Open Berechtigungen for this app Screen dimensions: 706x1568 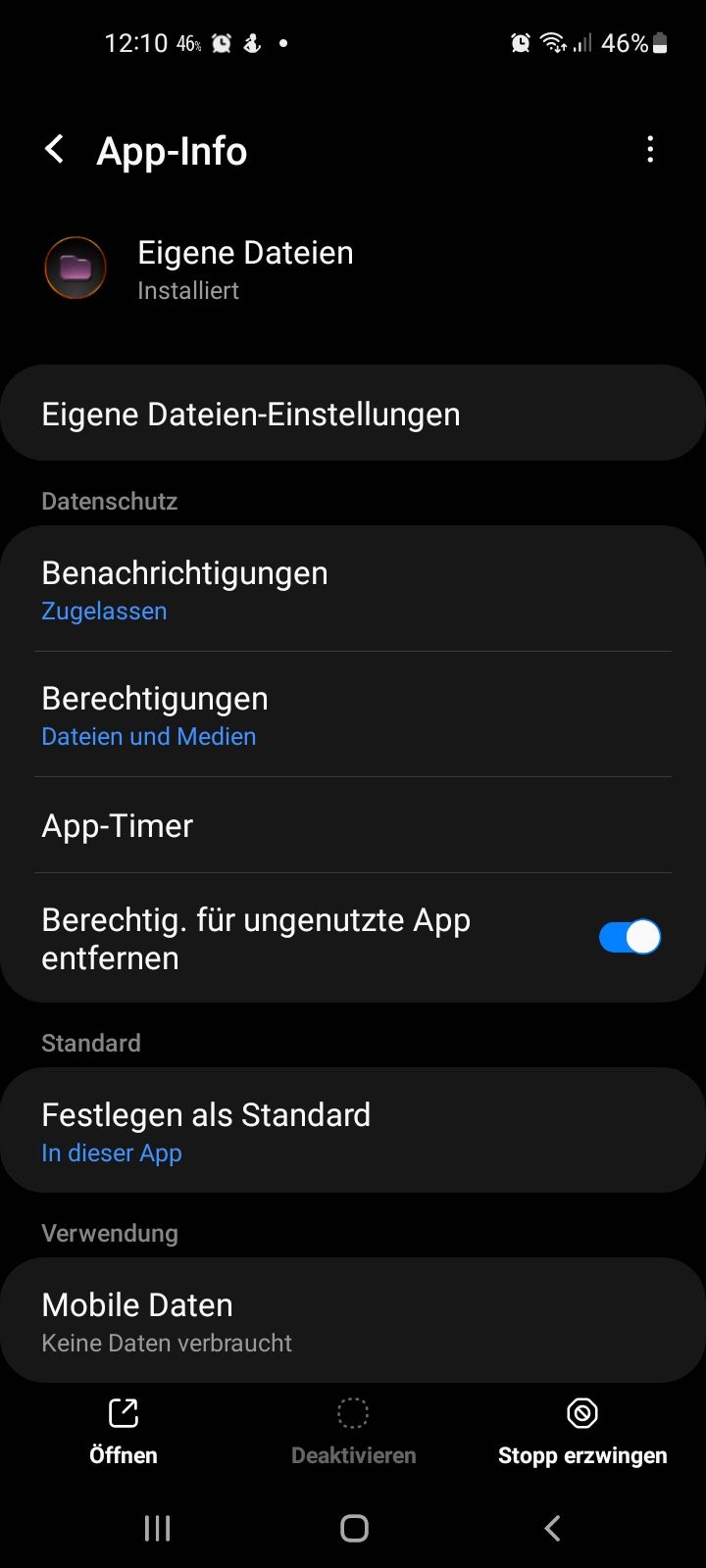[353, 715]
